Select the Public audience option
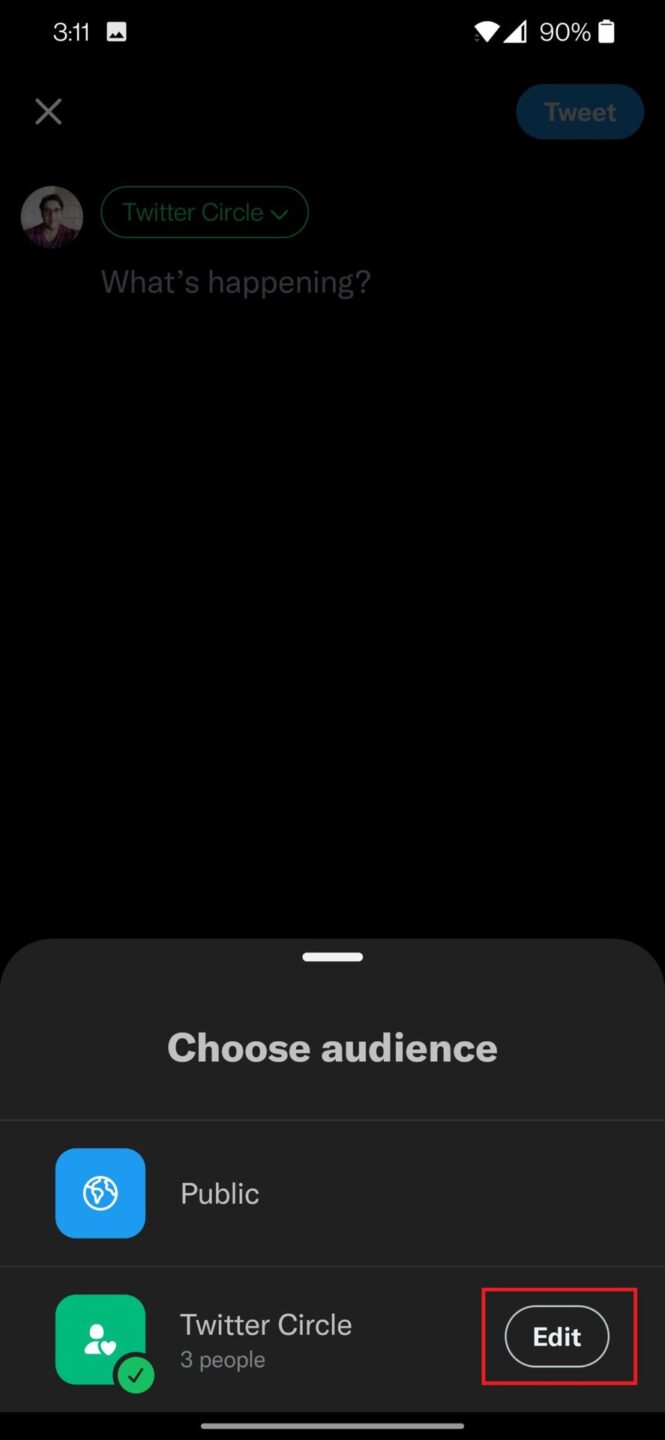This screenshot has height=1440, width=665. pos(220,1193)
